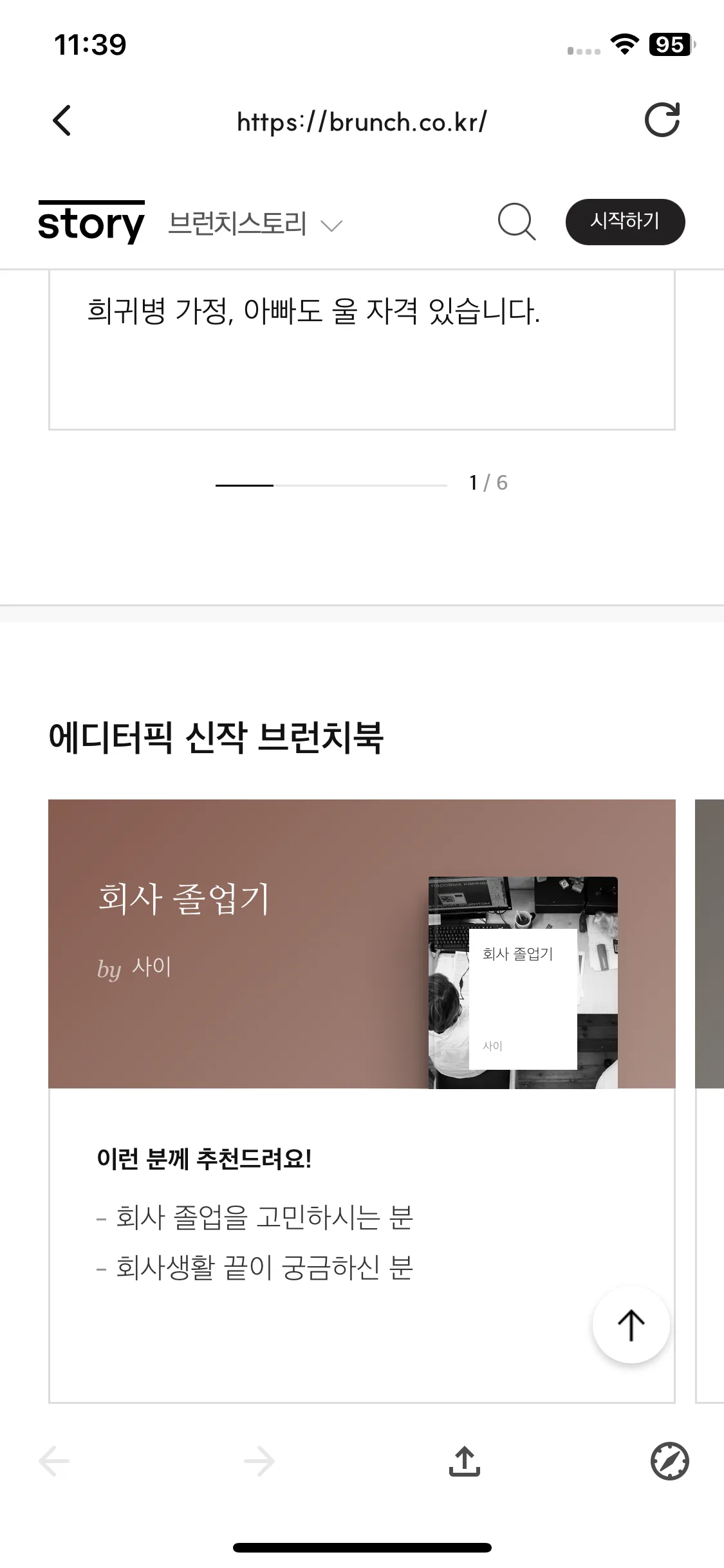Open the 희귀병 가정 article card
Viewport: 724px width, 1568px height.
pyautogui.click(x=362, y=350)
